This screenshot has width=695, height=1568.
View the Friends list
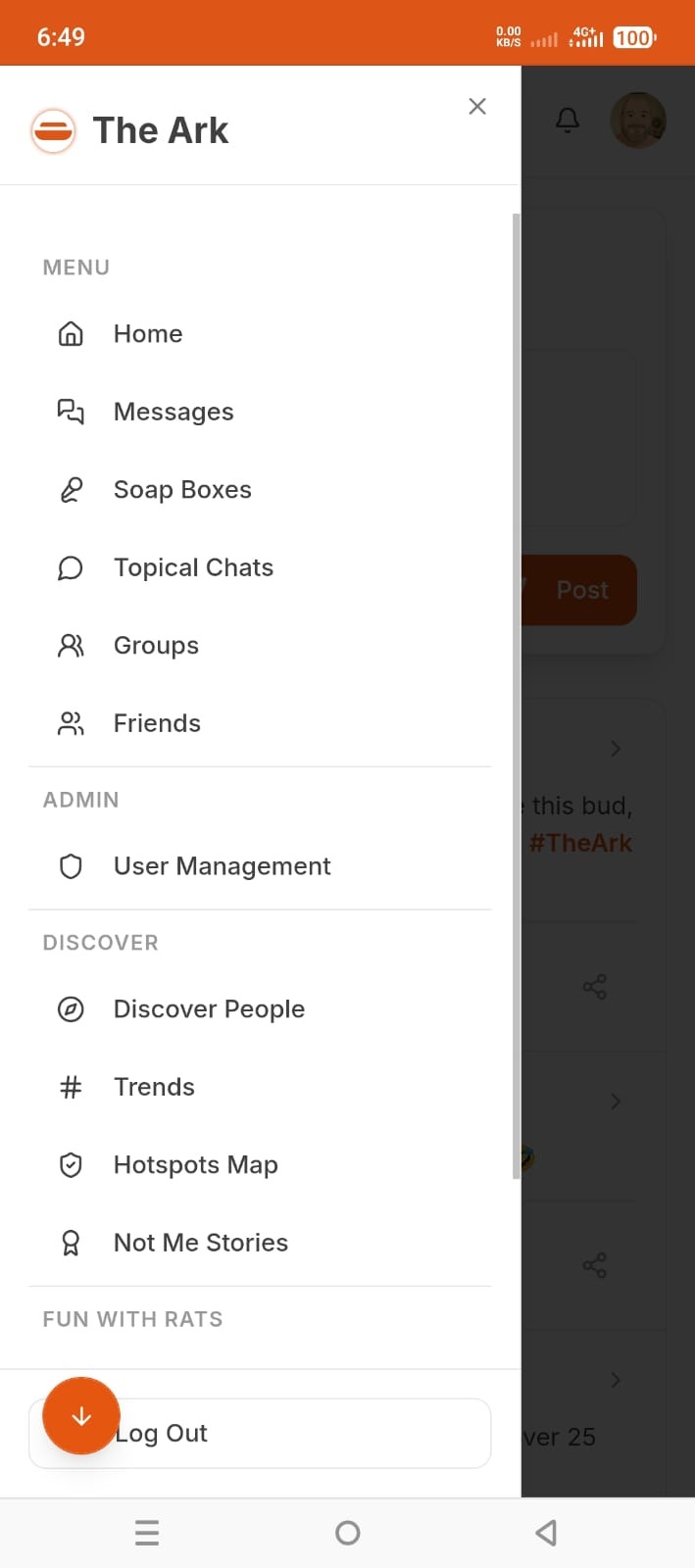[x=157, y=723]
